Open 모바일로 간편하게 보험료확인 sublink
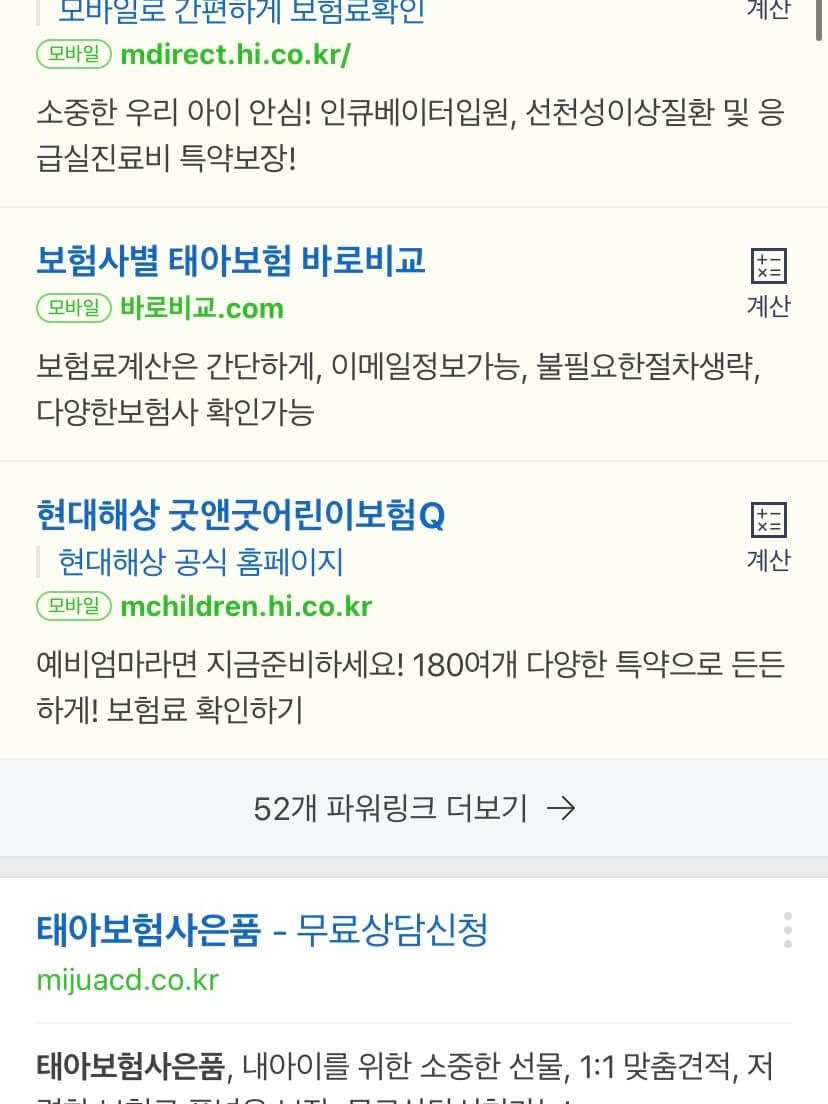This screenshot has height=1104, width=828. 240,12
